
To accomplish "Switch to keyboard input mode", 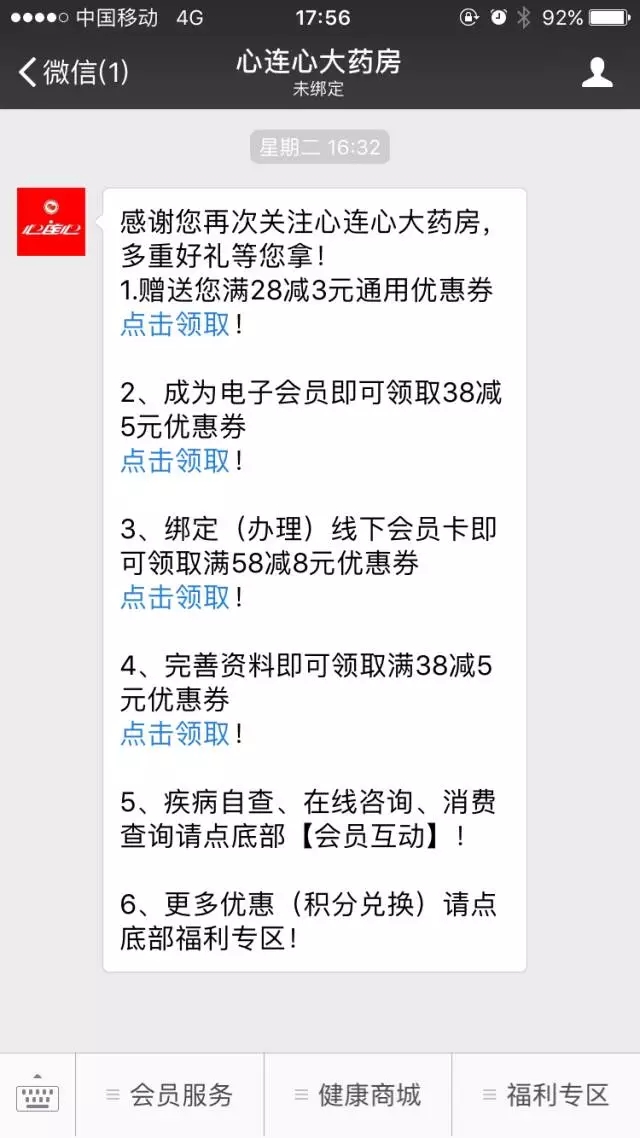I will pyautogui.click(x=37, y=1096).
